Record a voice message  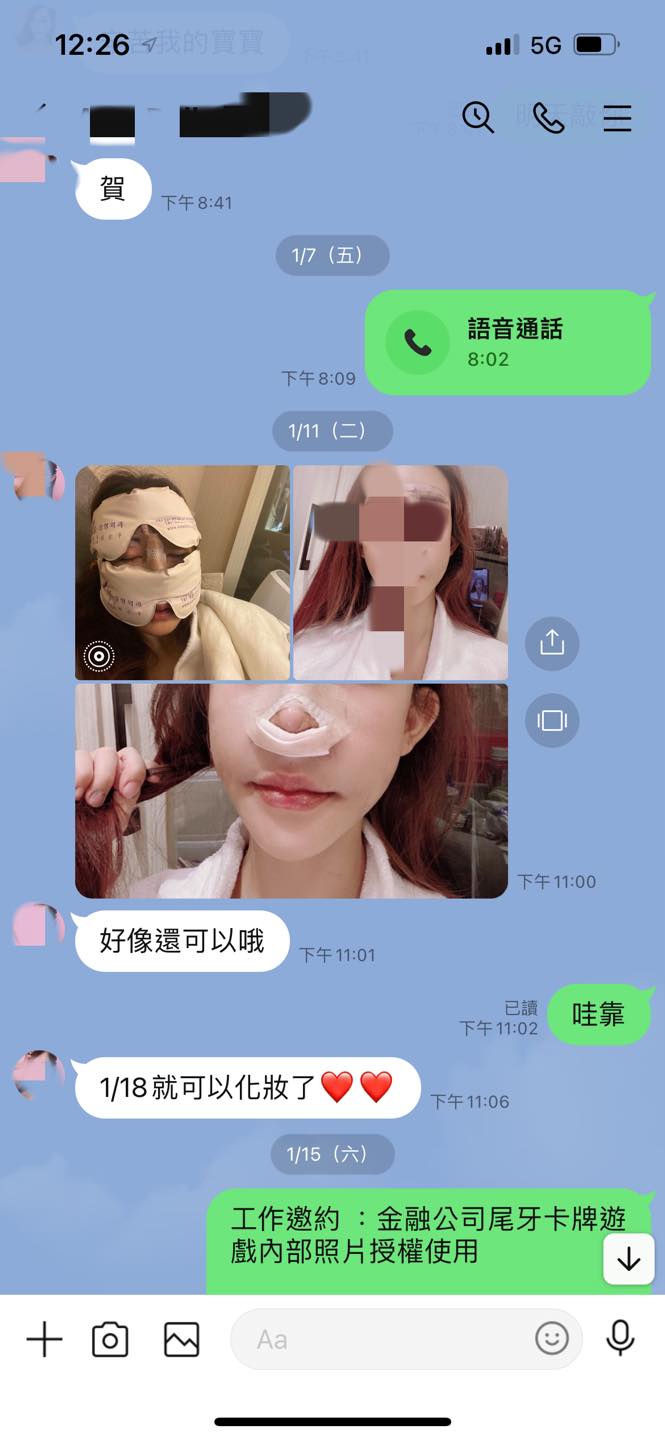[620, 1339]
